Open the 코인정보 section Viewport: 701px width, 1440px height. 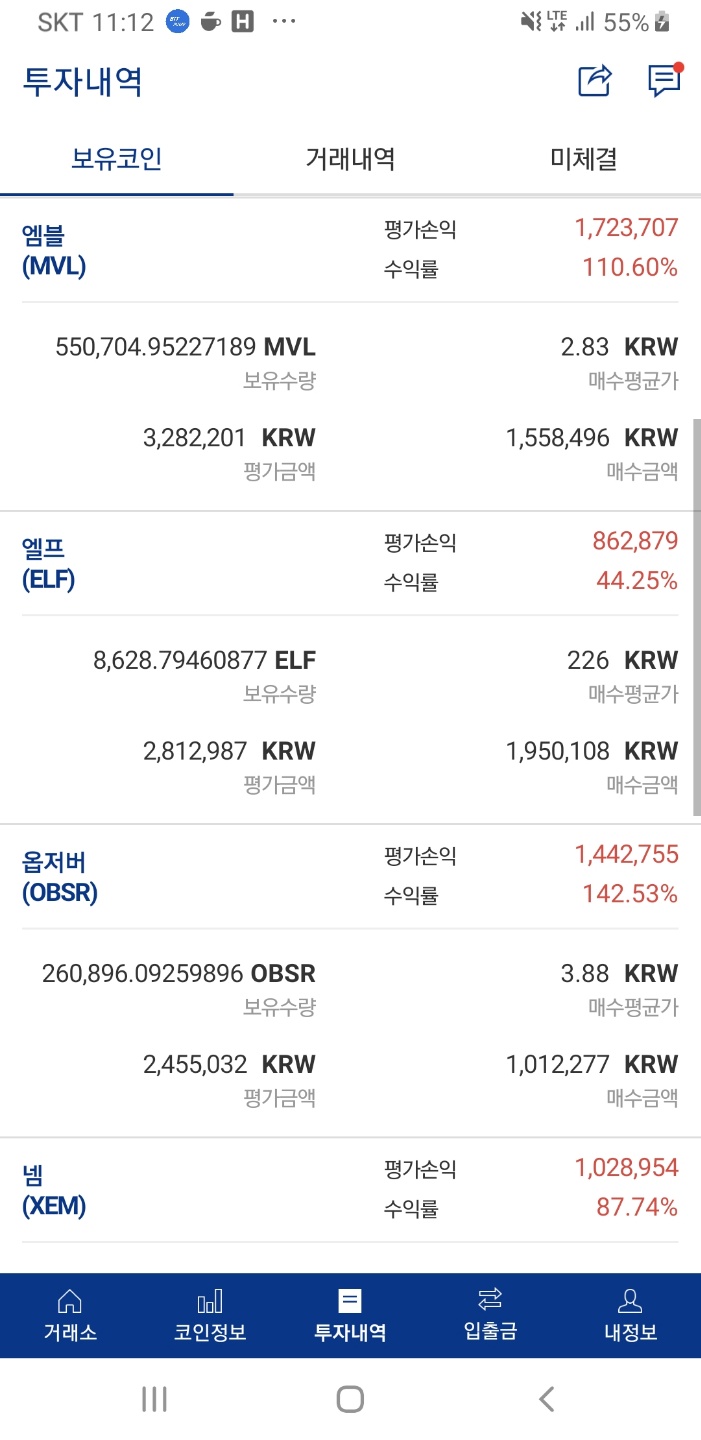click(x=210, y=1315)
